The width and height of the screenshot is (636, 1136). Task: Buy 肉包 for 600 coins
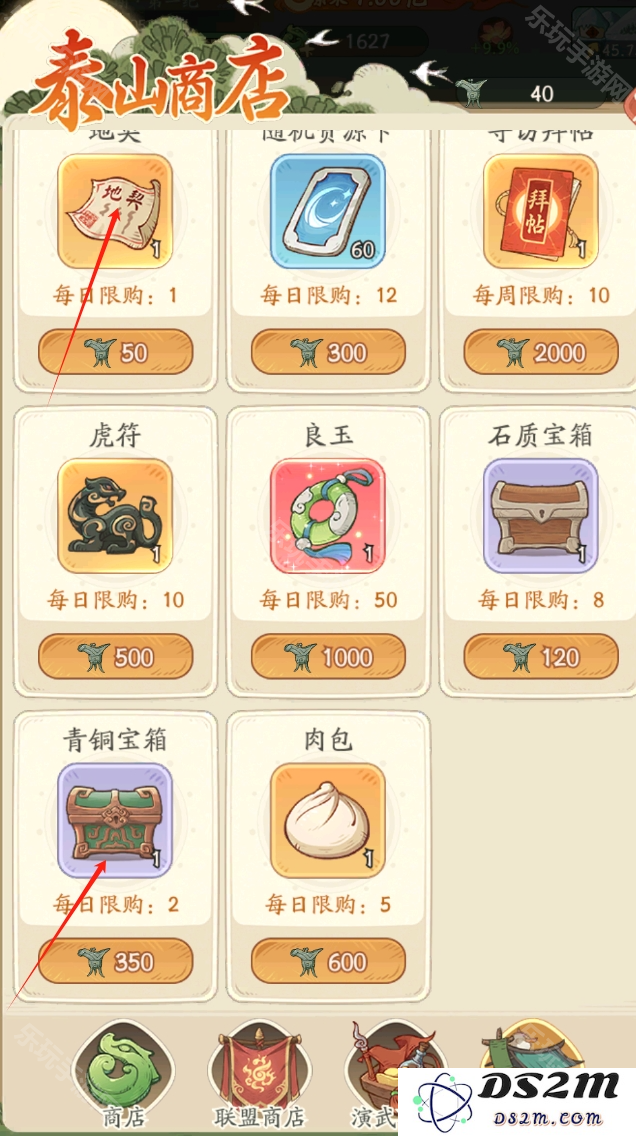328,962
